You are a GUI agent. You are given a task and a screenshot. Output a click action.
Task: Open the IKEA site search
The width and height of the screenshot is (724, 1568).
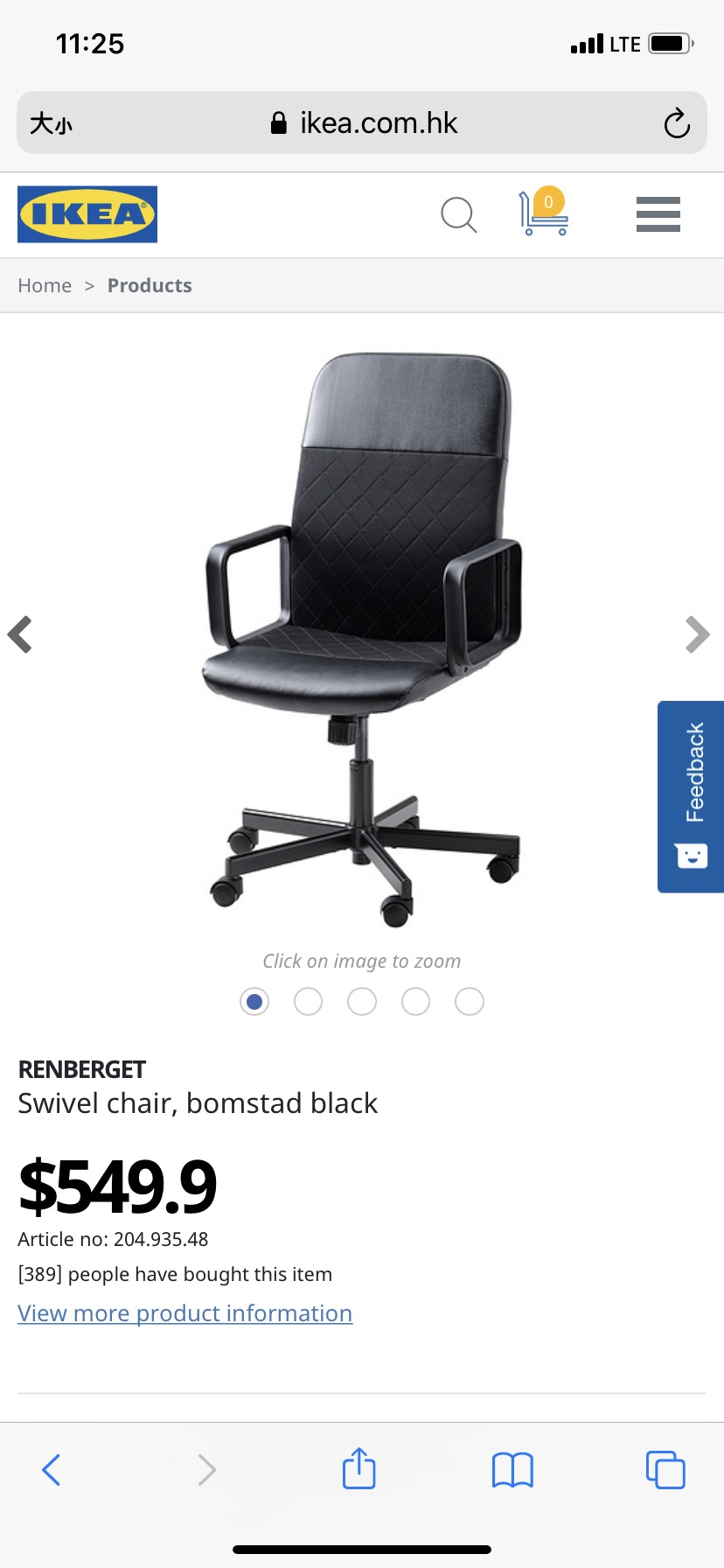point(458,214)
